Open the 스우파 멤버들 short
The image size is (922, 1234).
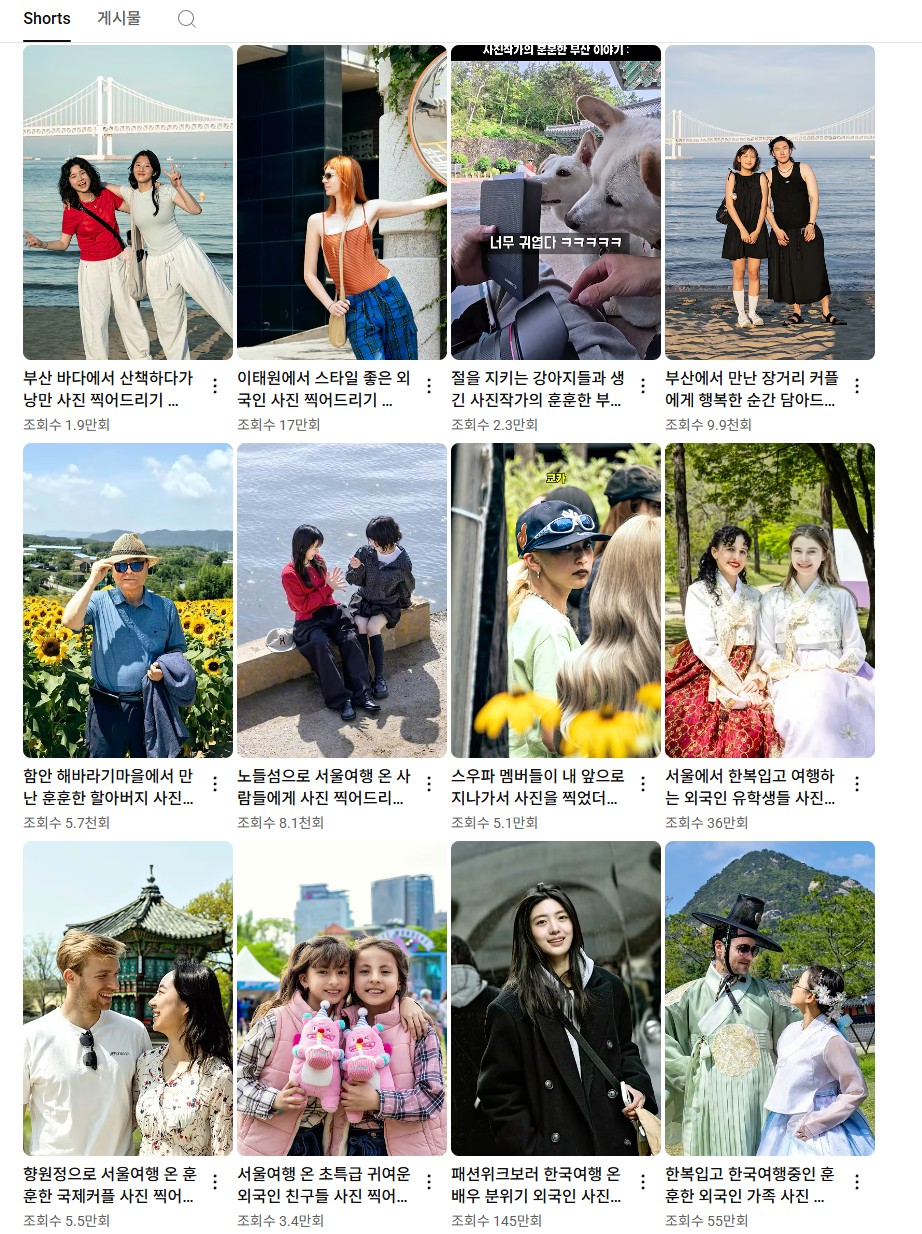pos(555,600)
